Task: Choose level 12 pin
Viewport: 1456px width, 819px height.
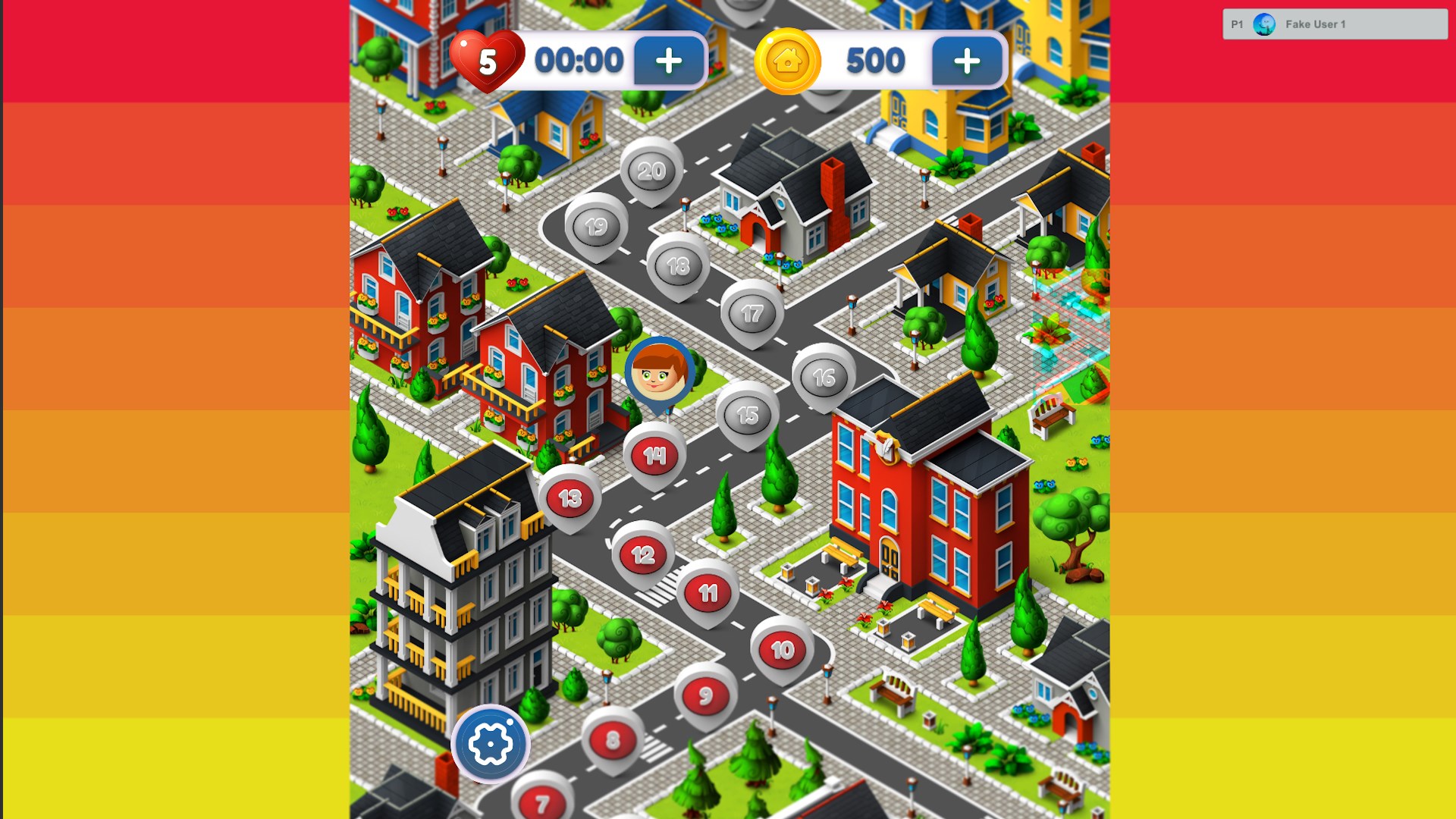Action: (x=643, y=555)
